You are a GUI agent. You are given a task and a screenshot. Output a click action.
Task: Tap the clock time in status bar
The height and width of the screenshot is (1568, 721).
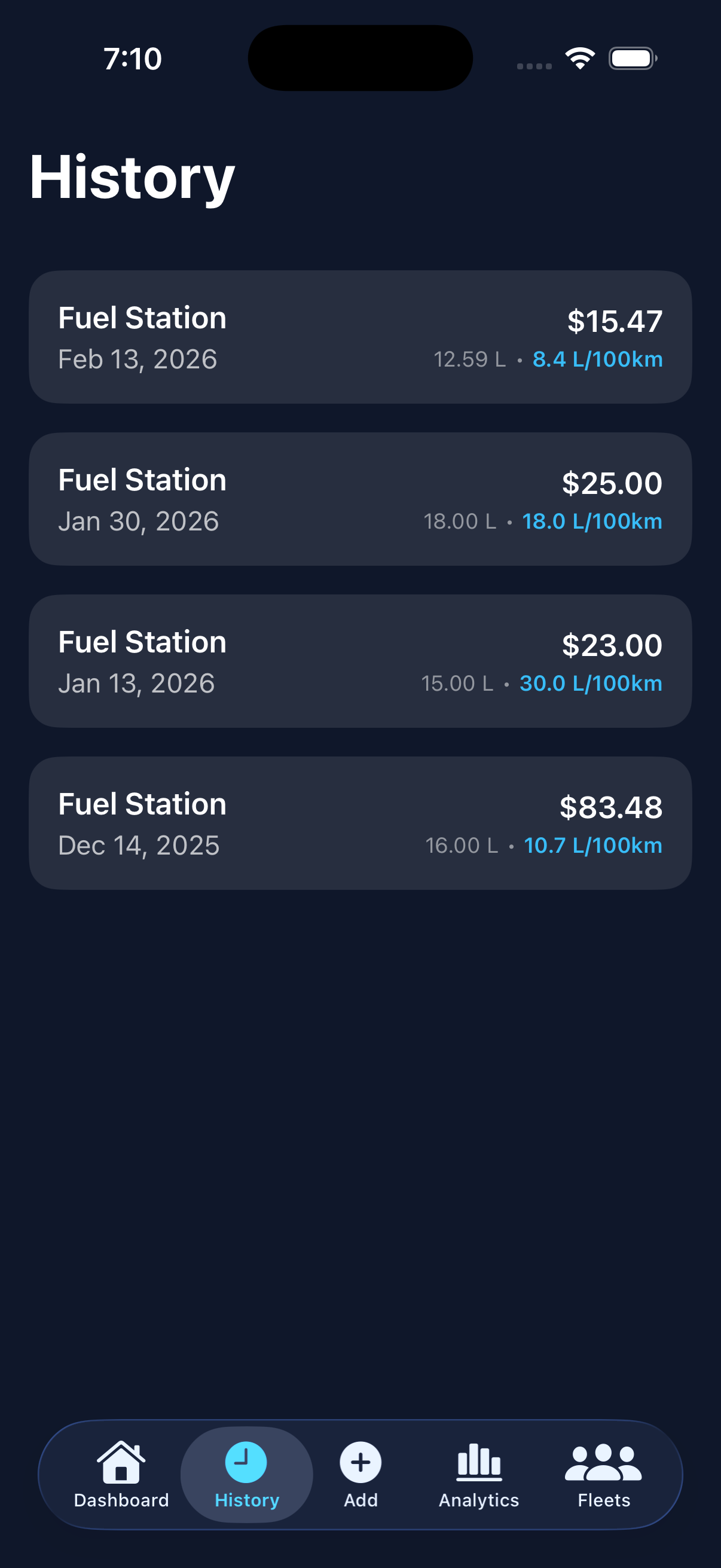coord(133,58)
